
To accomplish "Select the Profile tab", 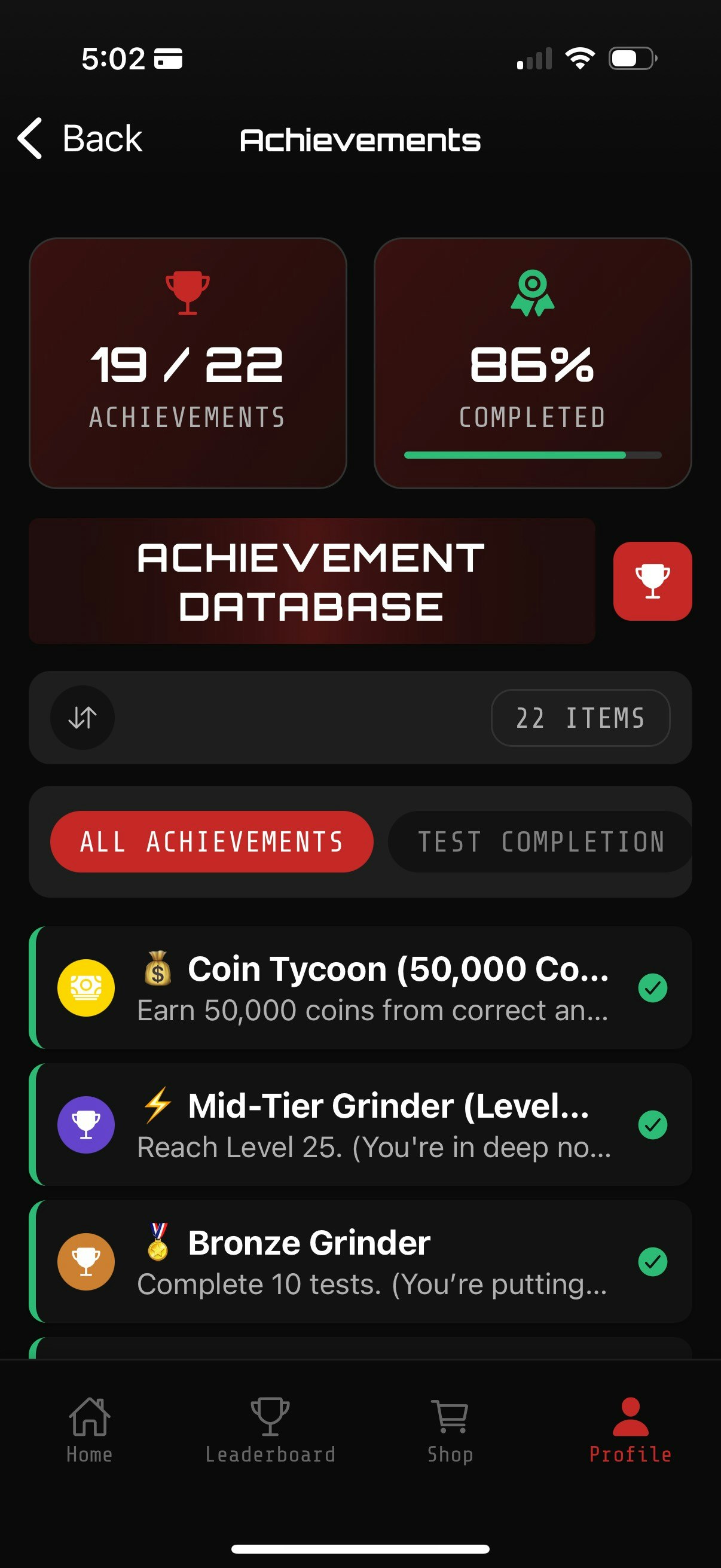I will pos(630,1429).
